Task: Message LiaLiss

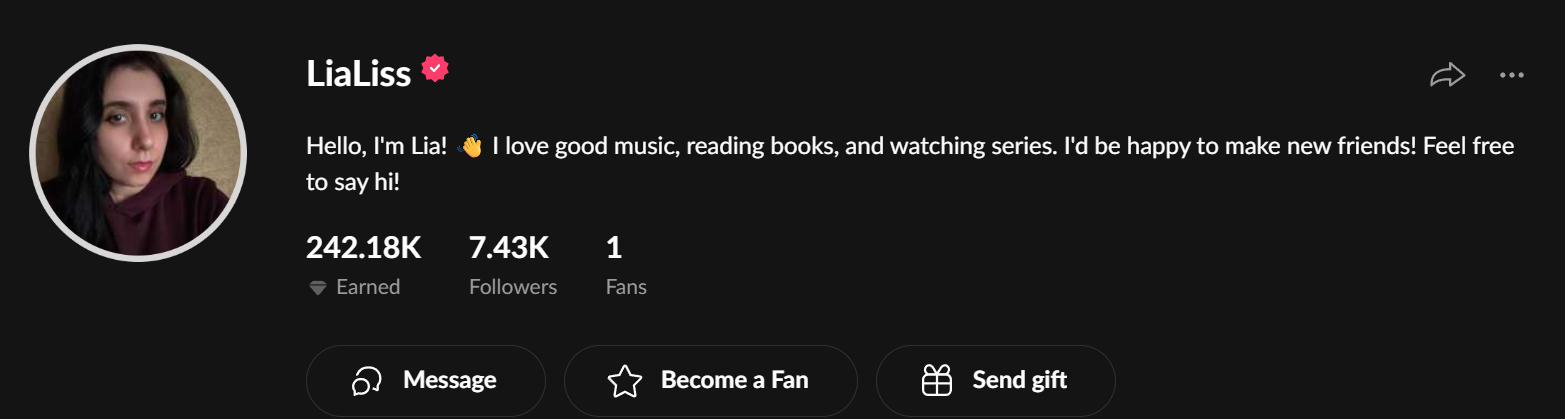Action: point(425,380)
